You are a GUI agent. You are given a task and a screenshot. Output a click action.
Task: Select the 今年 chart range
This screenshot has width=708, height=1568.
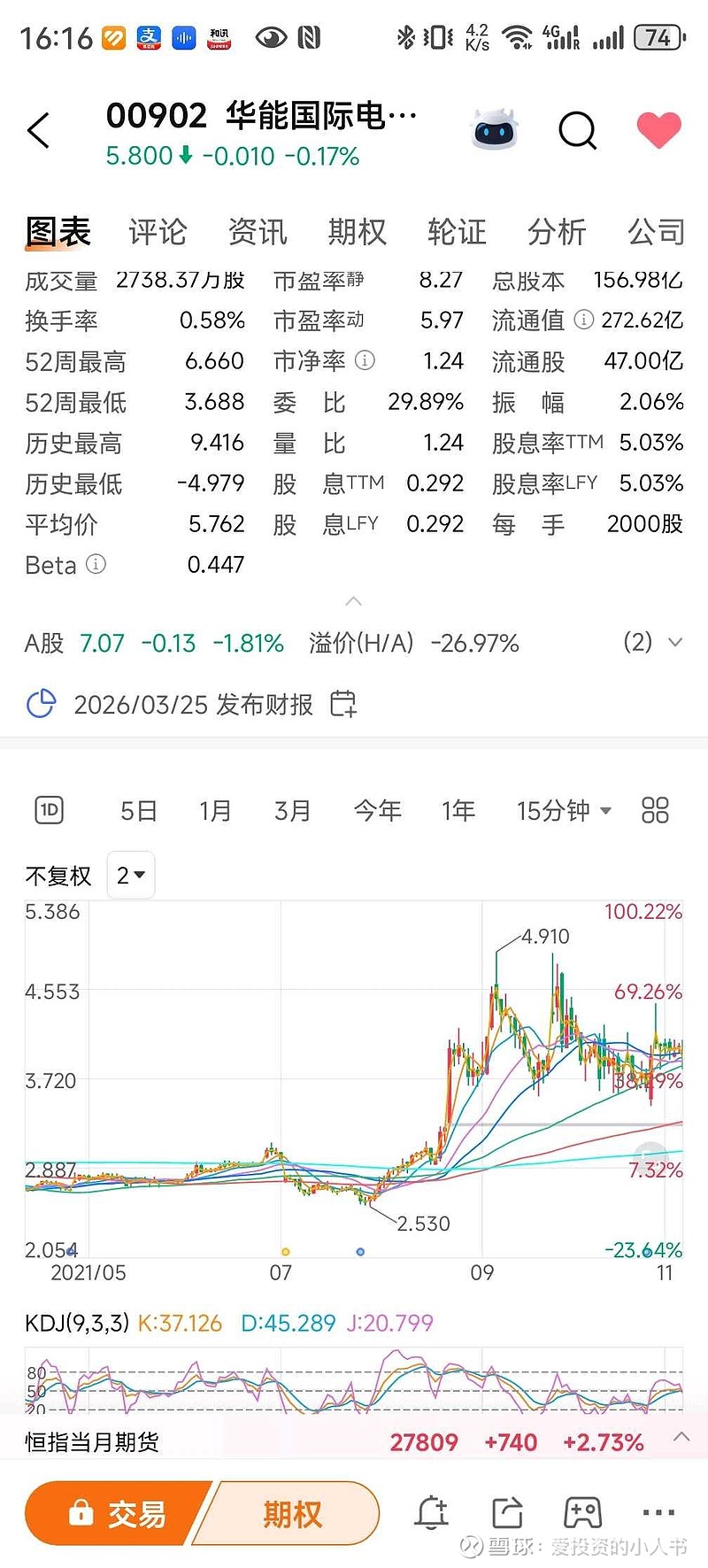pos(378,810)
